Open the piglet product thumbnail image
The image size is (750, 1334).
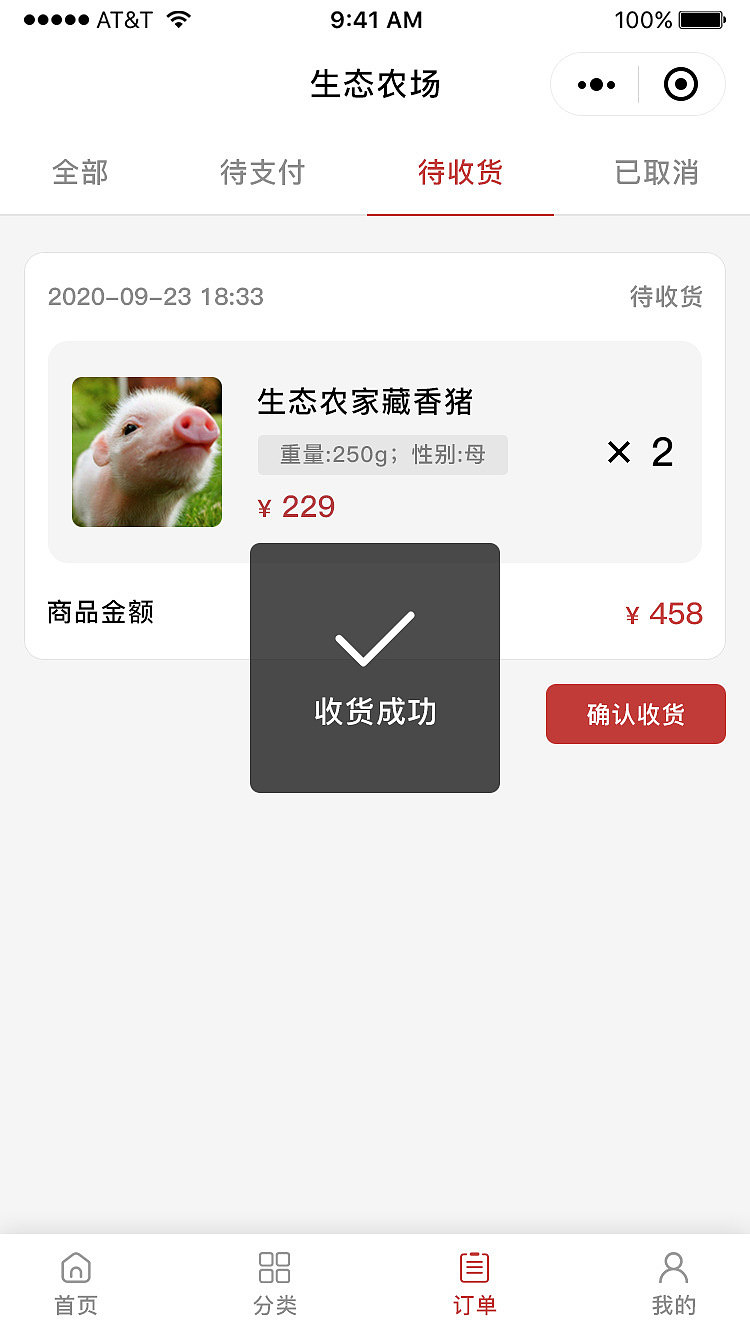[x=146, y=451]
